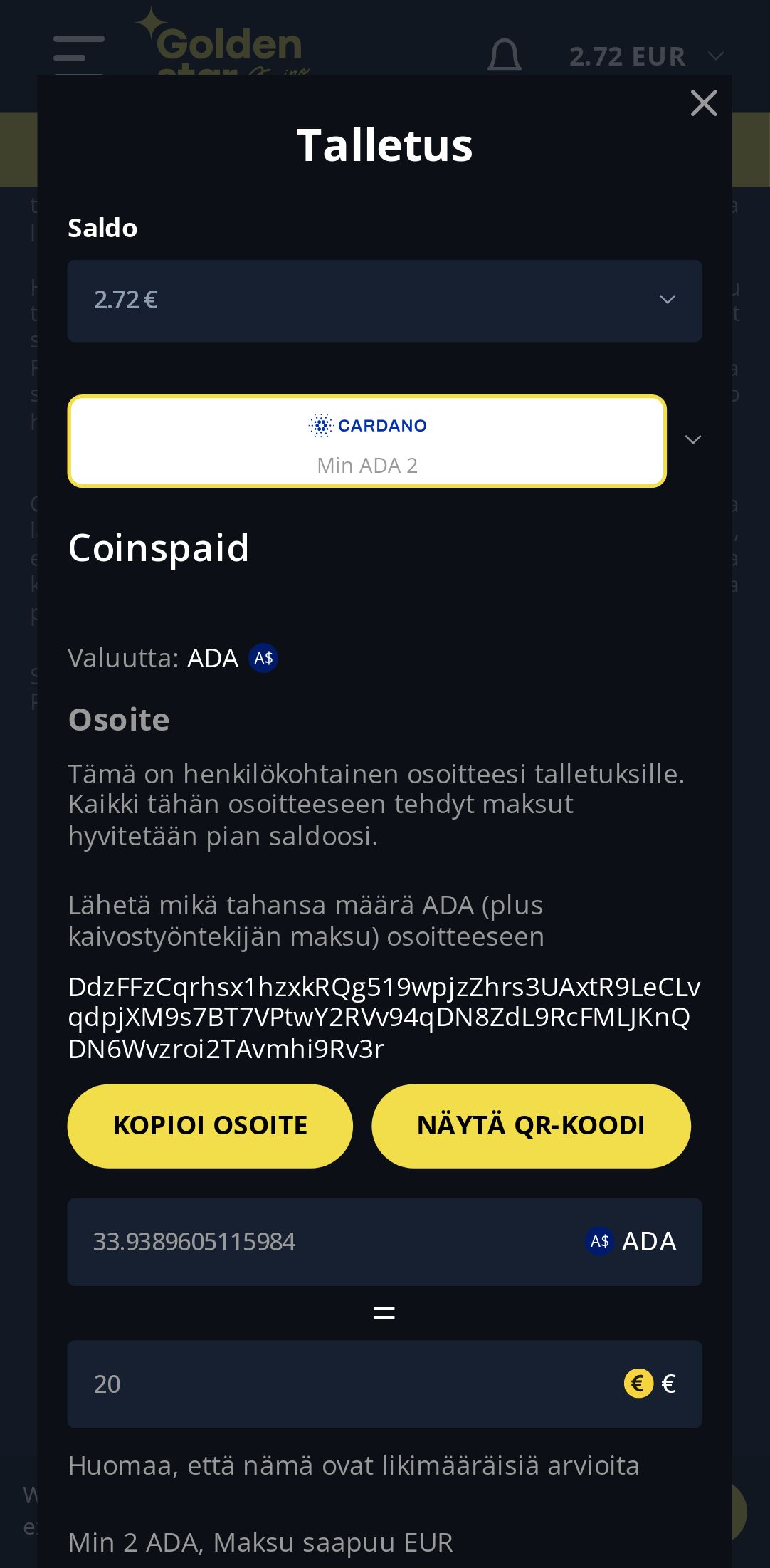
Task: Open the Saldo balance dropdown
Action: click(384, 300)
